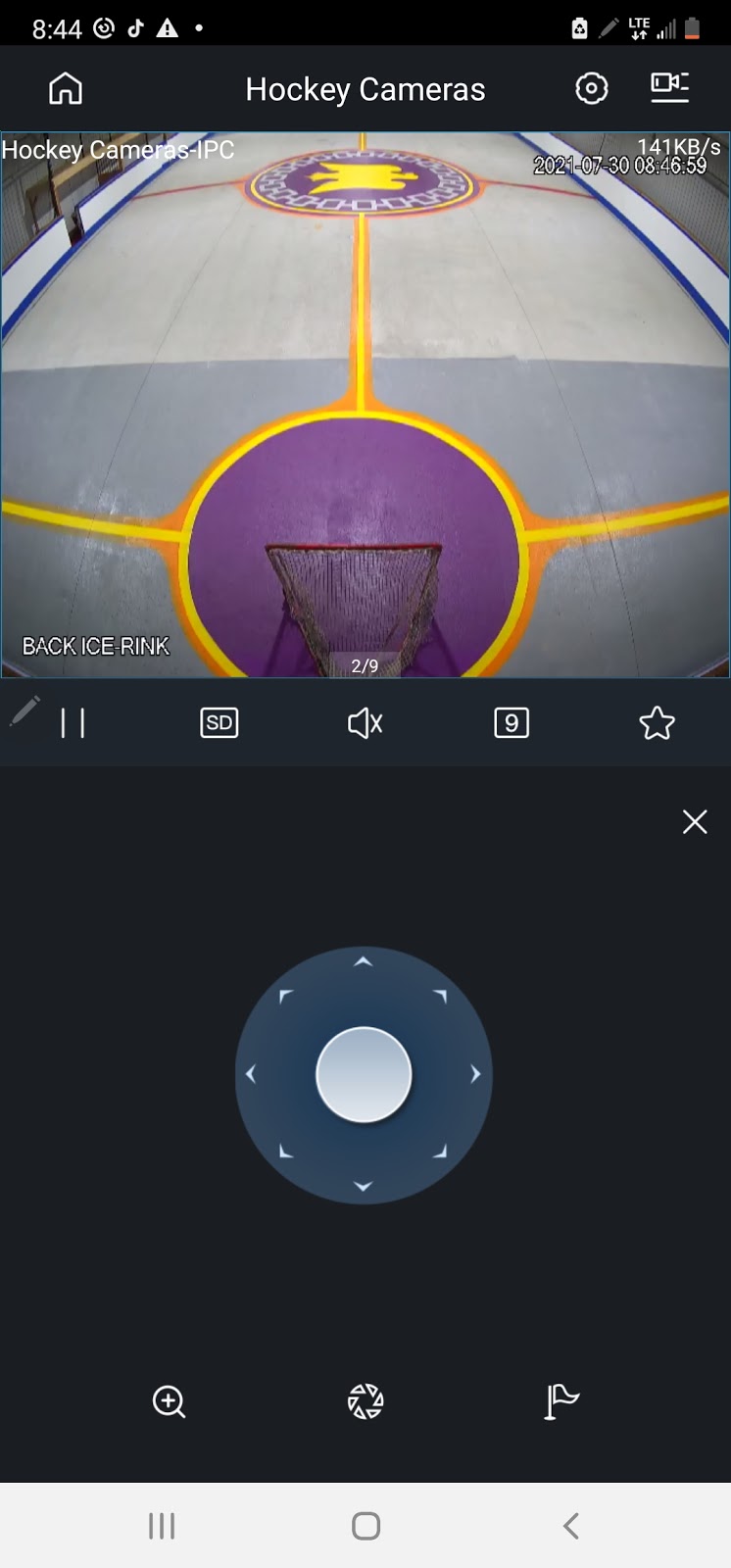Switch SD stream quality
Image resolution: width=731 pixels, height=1568 pixels.
[219, 723]
